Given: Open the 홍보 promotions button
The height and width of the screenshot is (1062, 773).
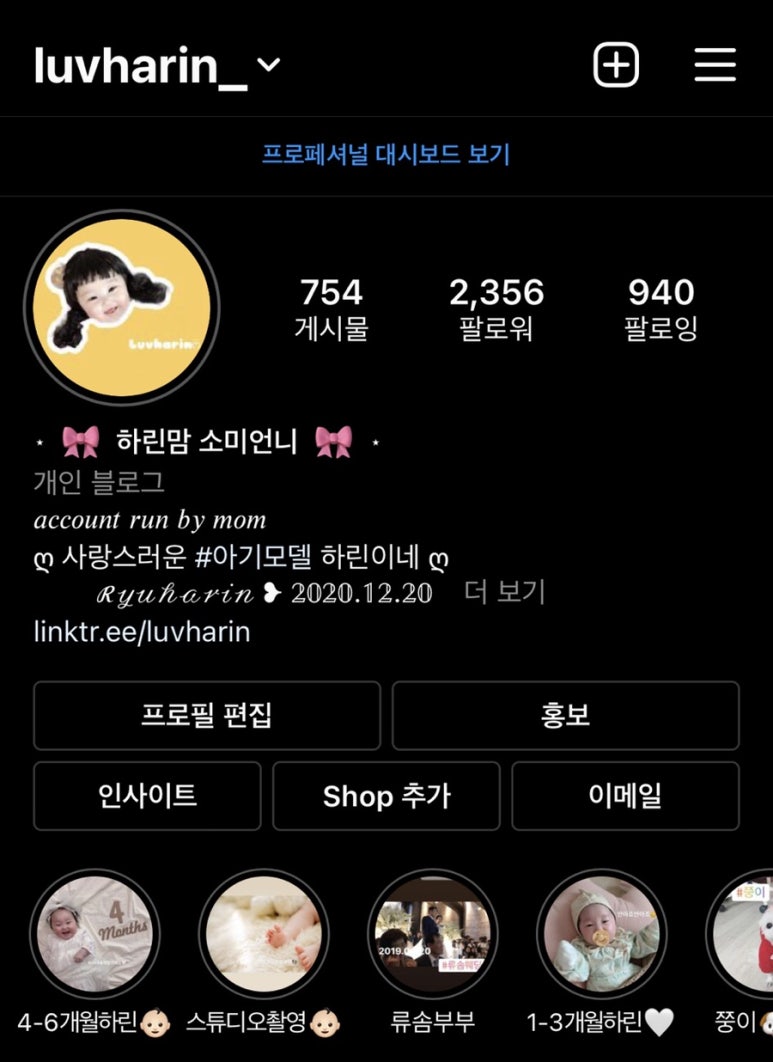Looking at the screenshot, I should [565, 716].
